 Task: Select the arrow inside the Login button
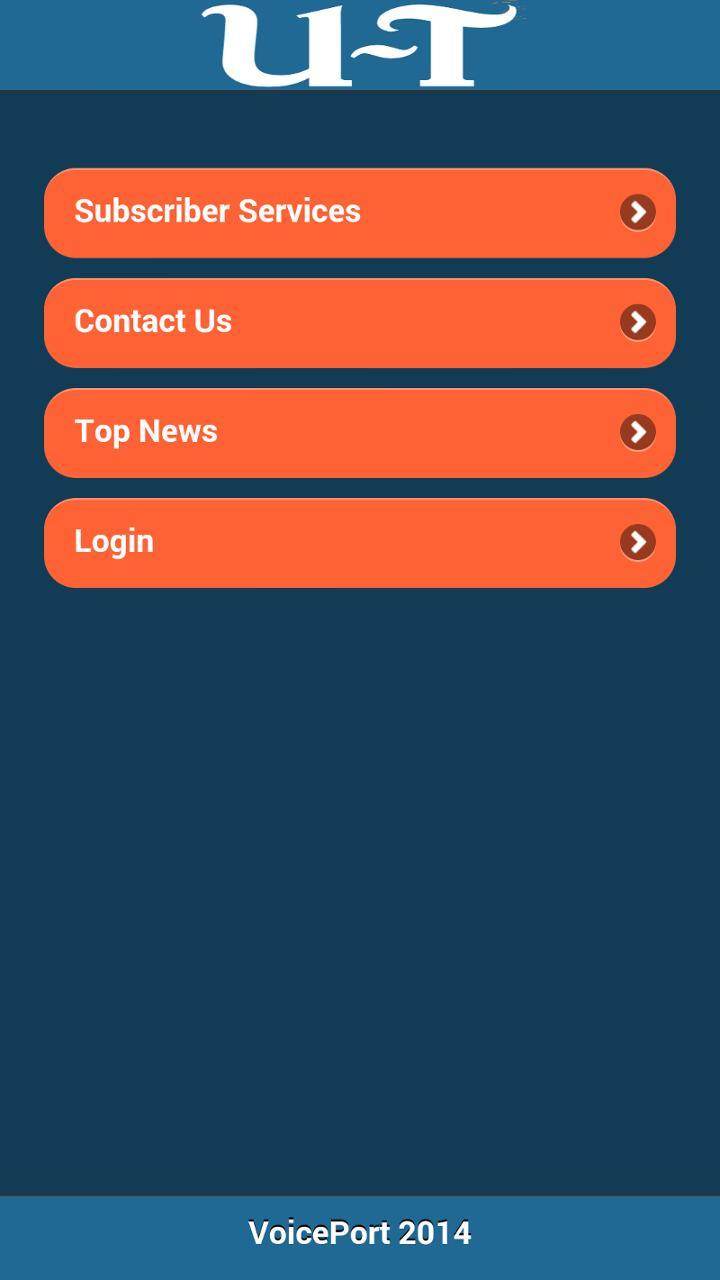637,542
